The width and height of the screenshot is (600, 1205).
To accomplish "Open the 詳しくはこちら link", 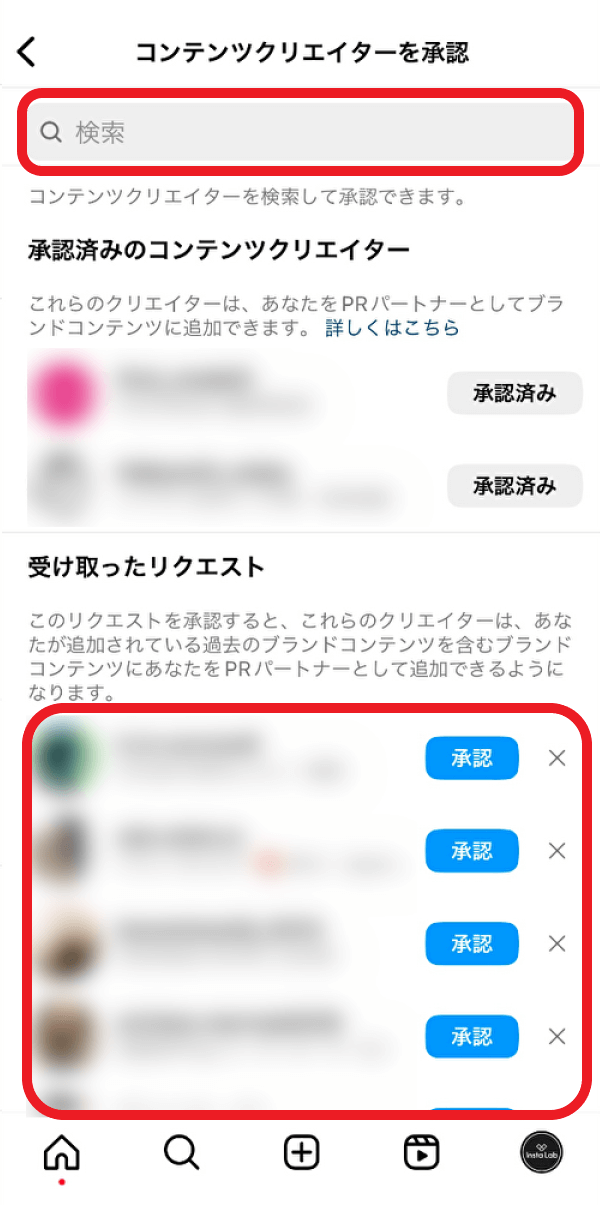I will [x=392, y=328].
